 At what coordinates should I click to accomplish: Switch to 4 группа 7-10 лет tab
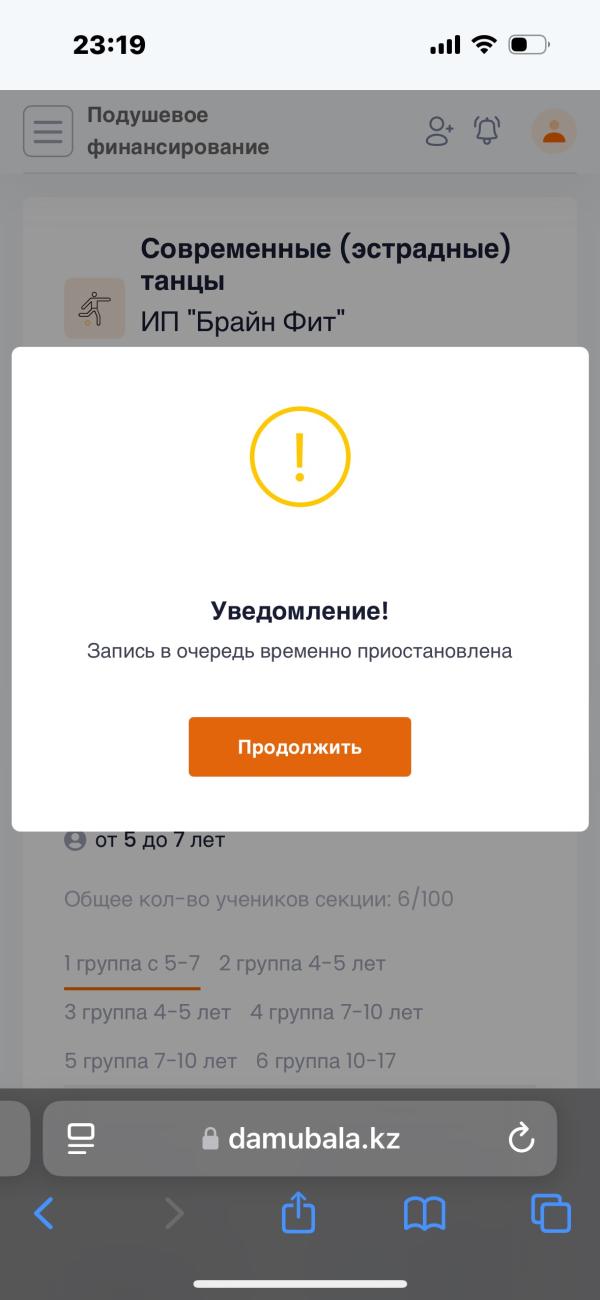336,1013
